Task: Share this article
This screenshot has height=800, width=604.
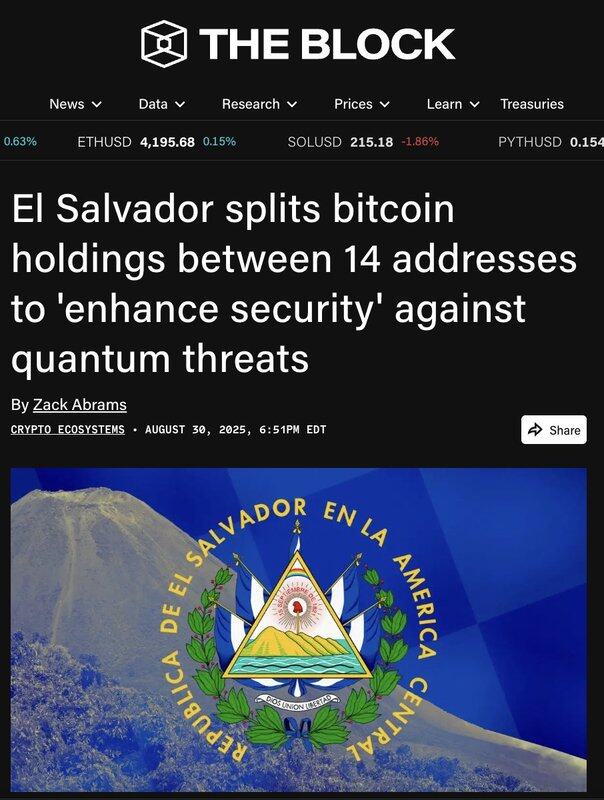Action: (x=554, y=430)
